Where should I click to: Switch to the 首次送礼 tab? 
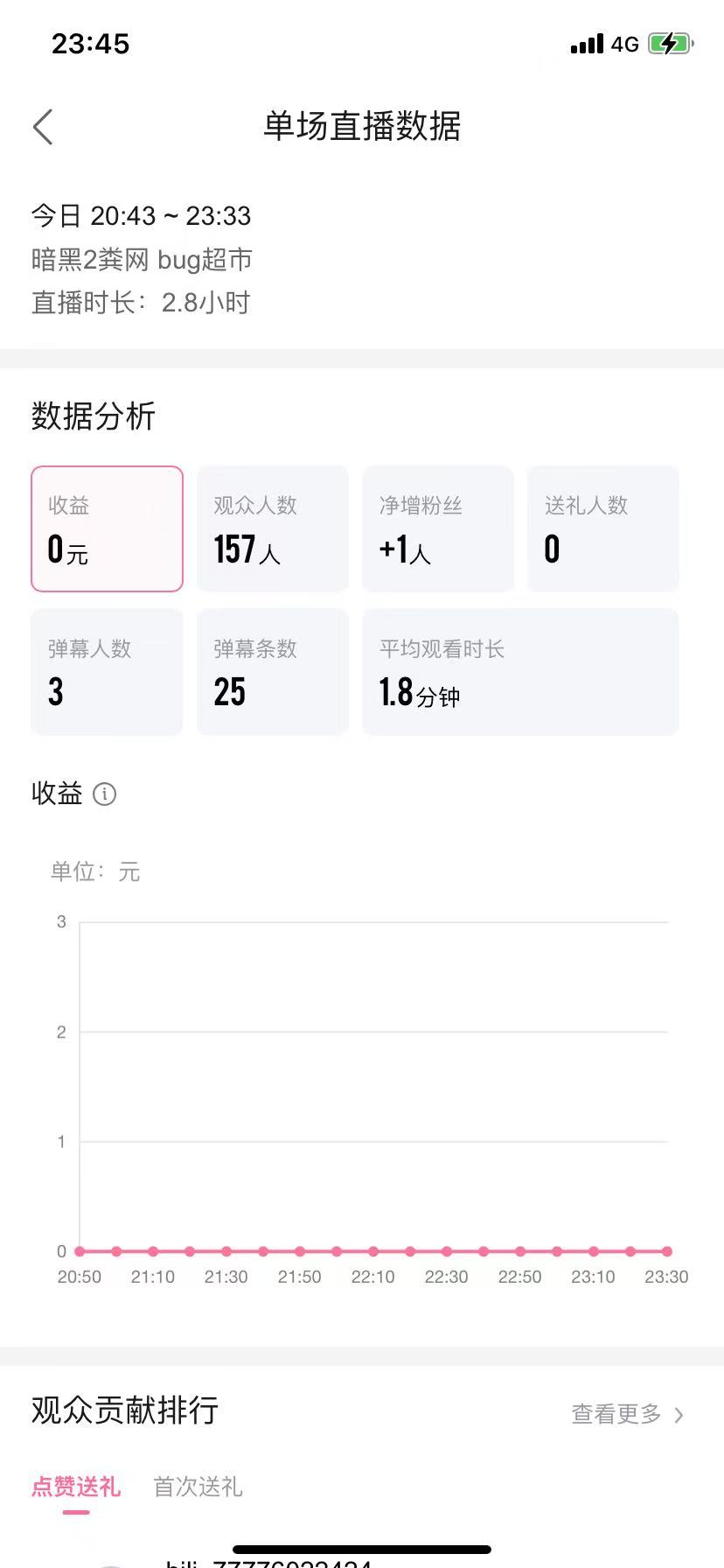point(198,1487)
